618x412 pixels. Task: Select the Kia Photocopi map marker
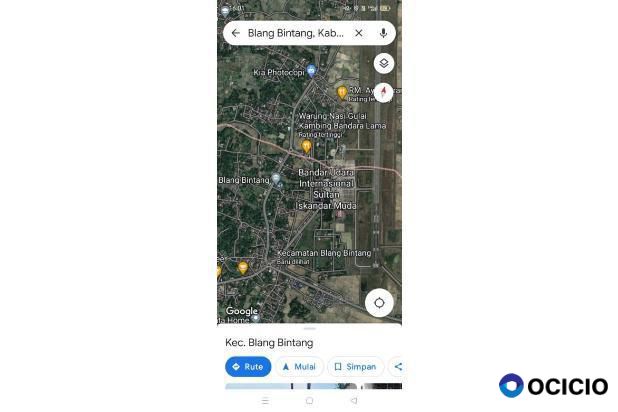311,70
